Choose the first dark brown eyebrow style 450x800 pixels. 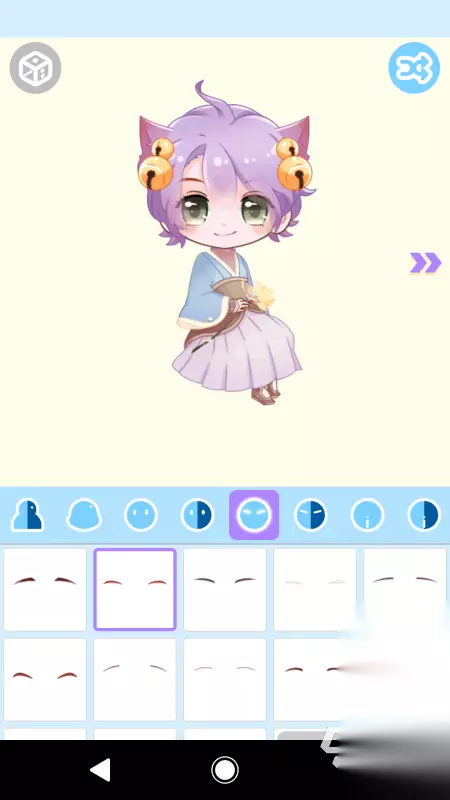click(x=45, y=589)
